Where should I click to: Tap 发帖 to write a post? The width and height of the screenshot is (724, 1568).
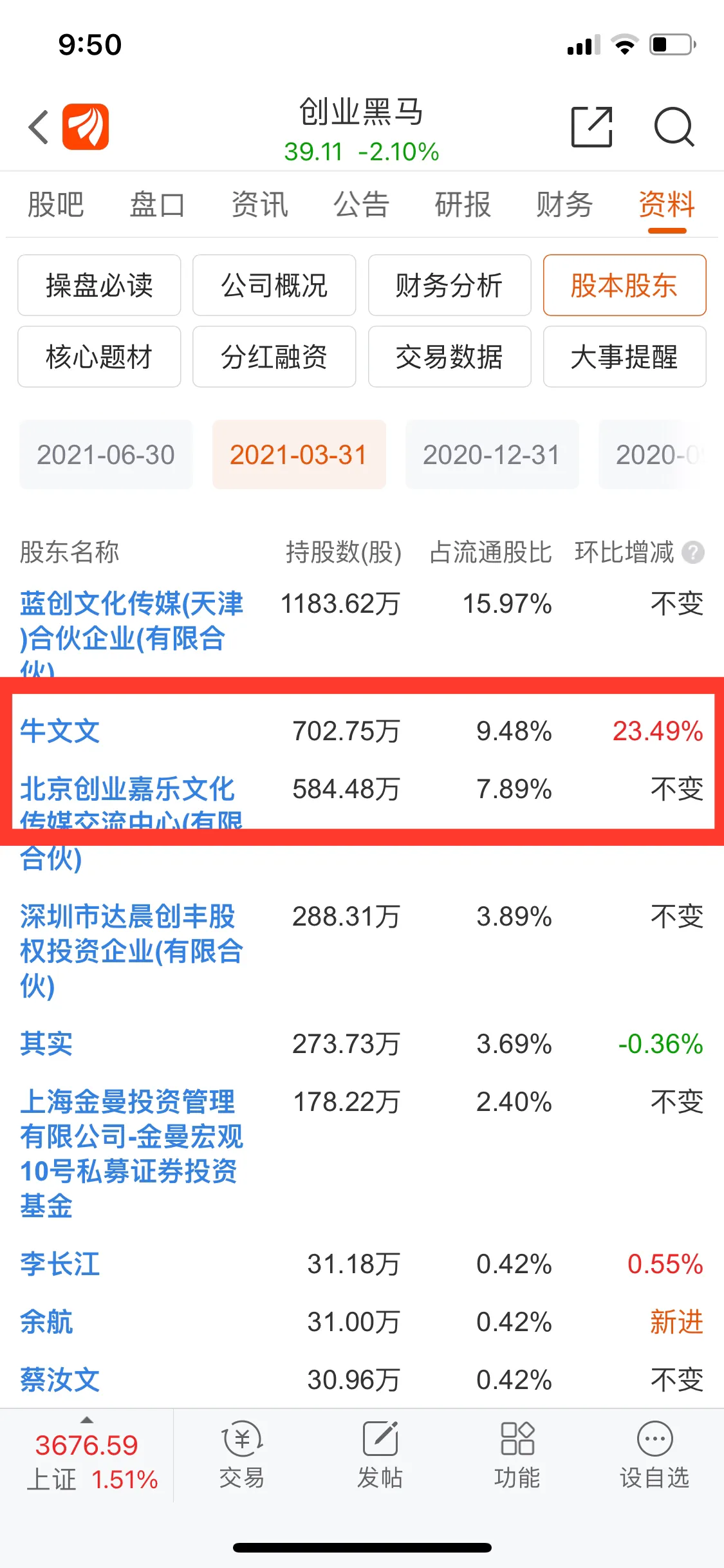click(x=380, y=1456)
